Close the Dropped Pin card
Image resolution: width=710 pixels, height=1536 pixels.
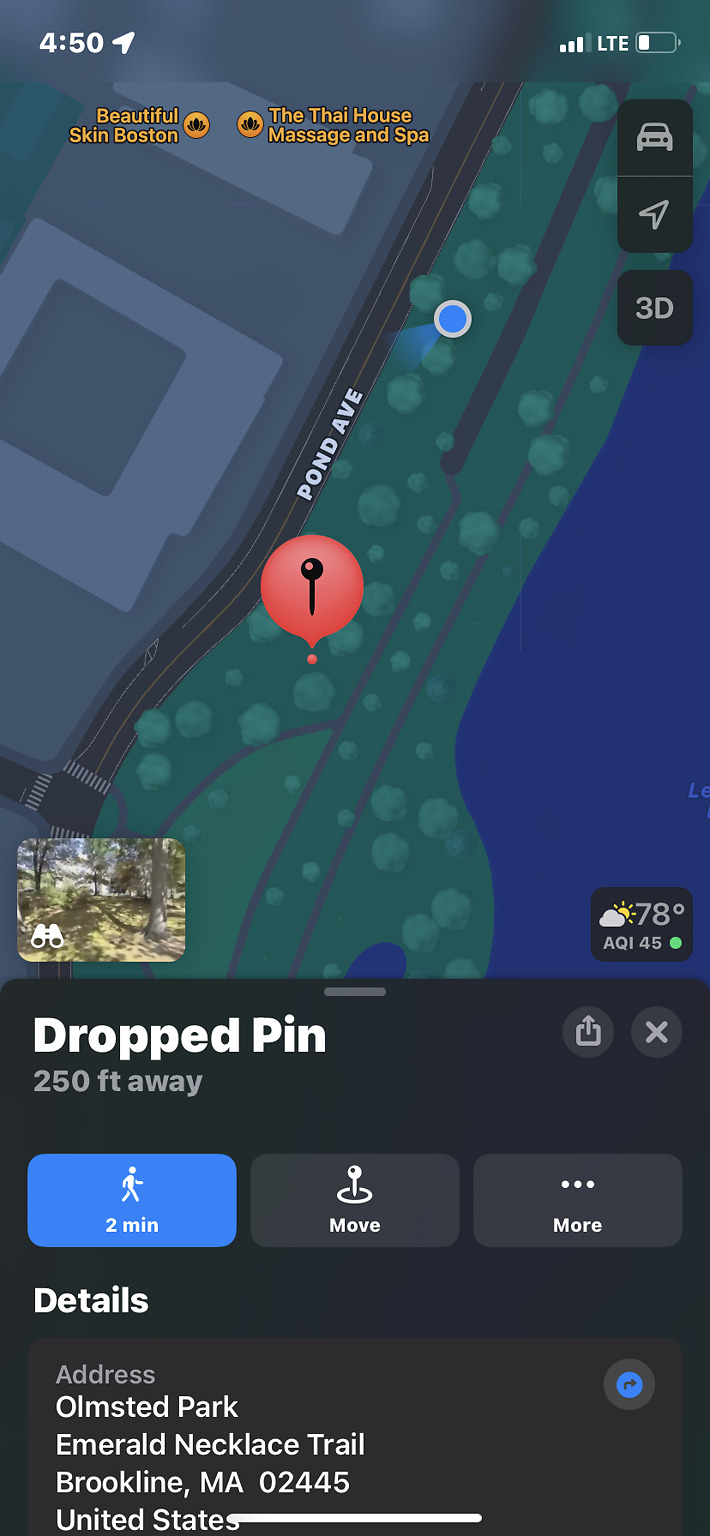pos(657,1032)
